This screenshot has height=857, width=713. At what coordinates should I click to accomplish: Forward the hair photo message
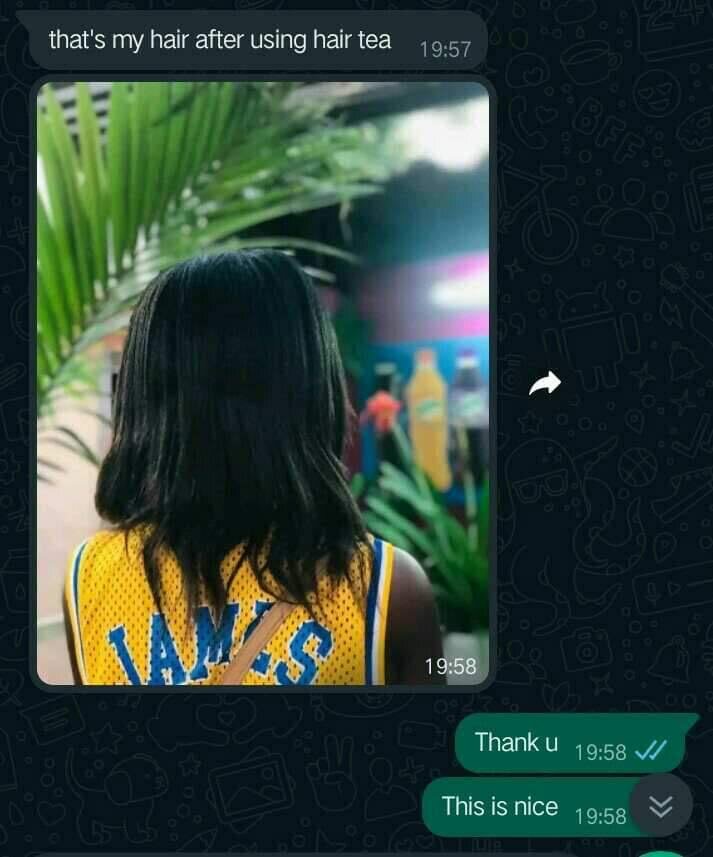(x=545, y=382)
